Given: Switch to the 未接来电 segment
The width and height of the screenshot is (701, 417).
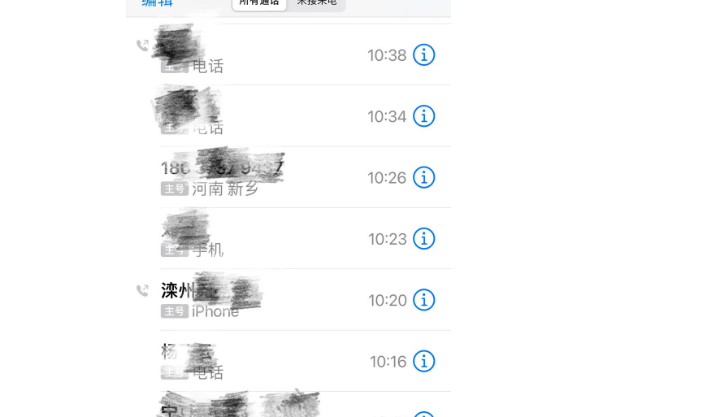Looking at the screenshot, I should [316, 4].
